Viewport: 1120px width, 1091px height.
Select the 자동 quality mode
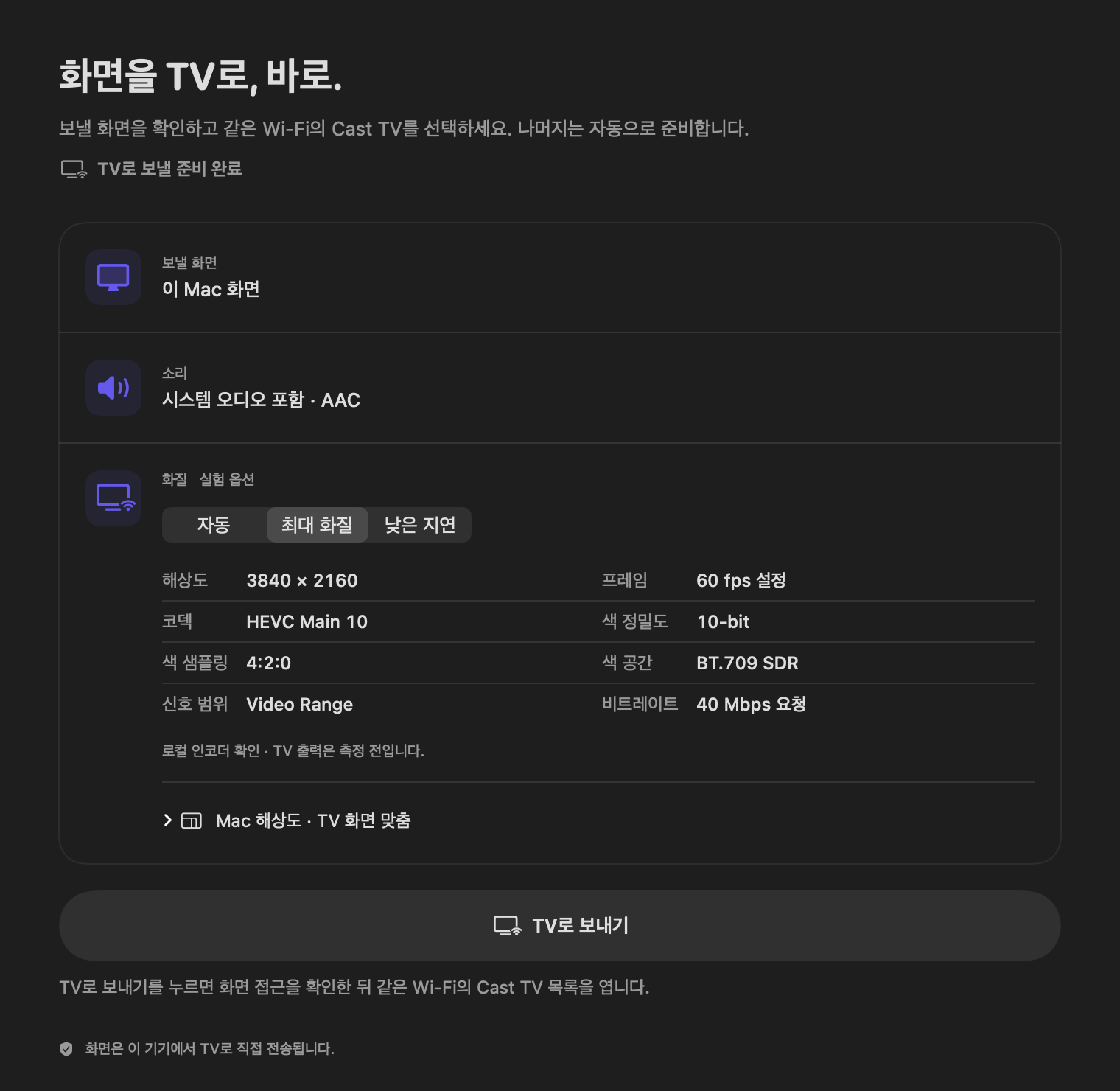tap(214, 525)
